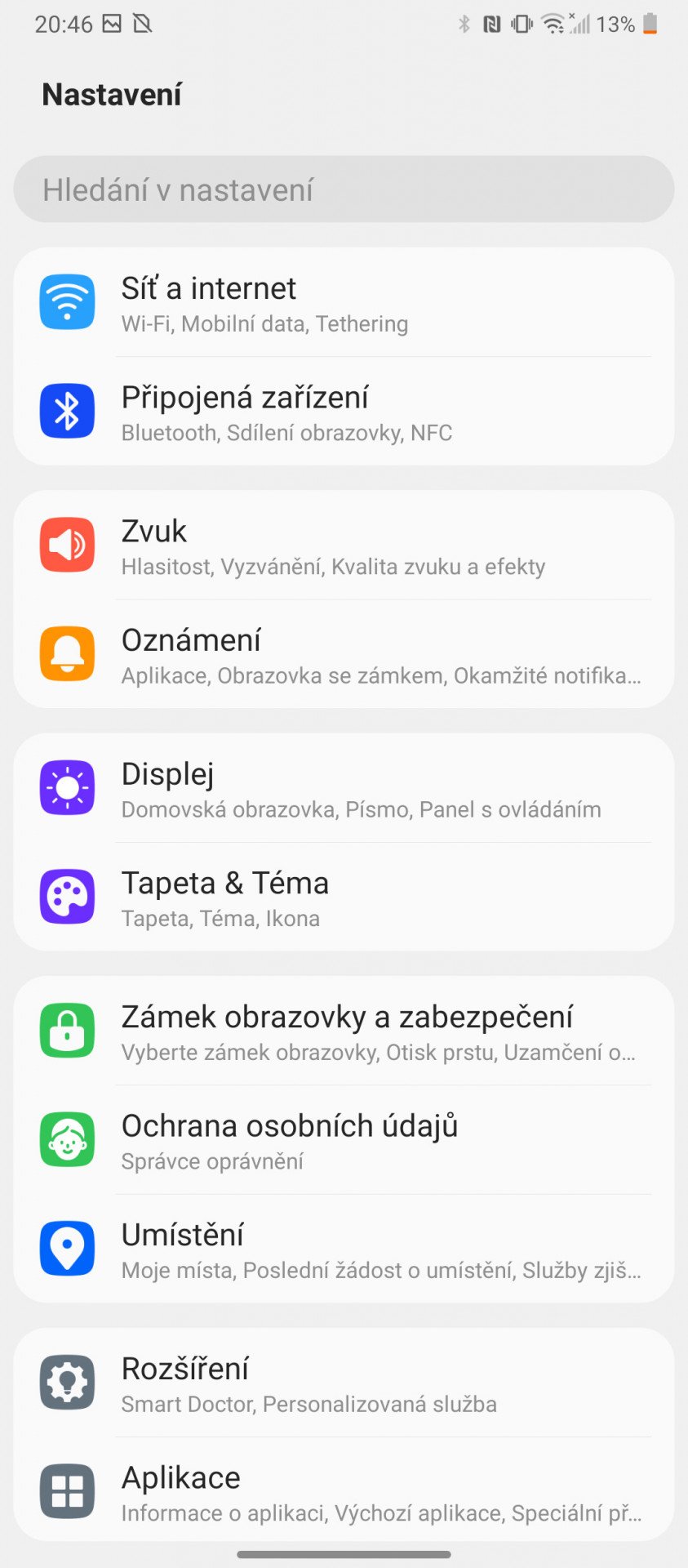The width and height of the screenshot is (688, 1568).
Task: Open Aplikace settings
Action: (x=343, y=1491)
